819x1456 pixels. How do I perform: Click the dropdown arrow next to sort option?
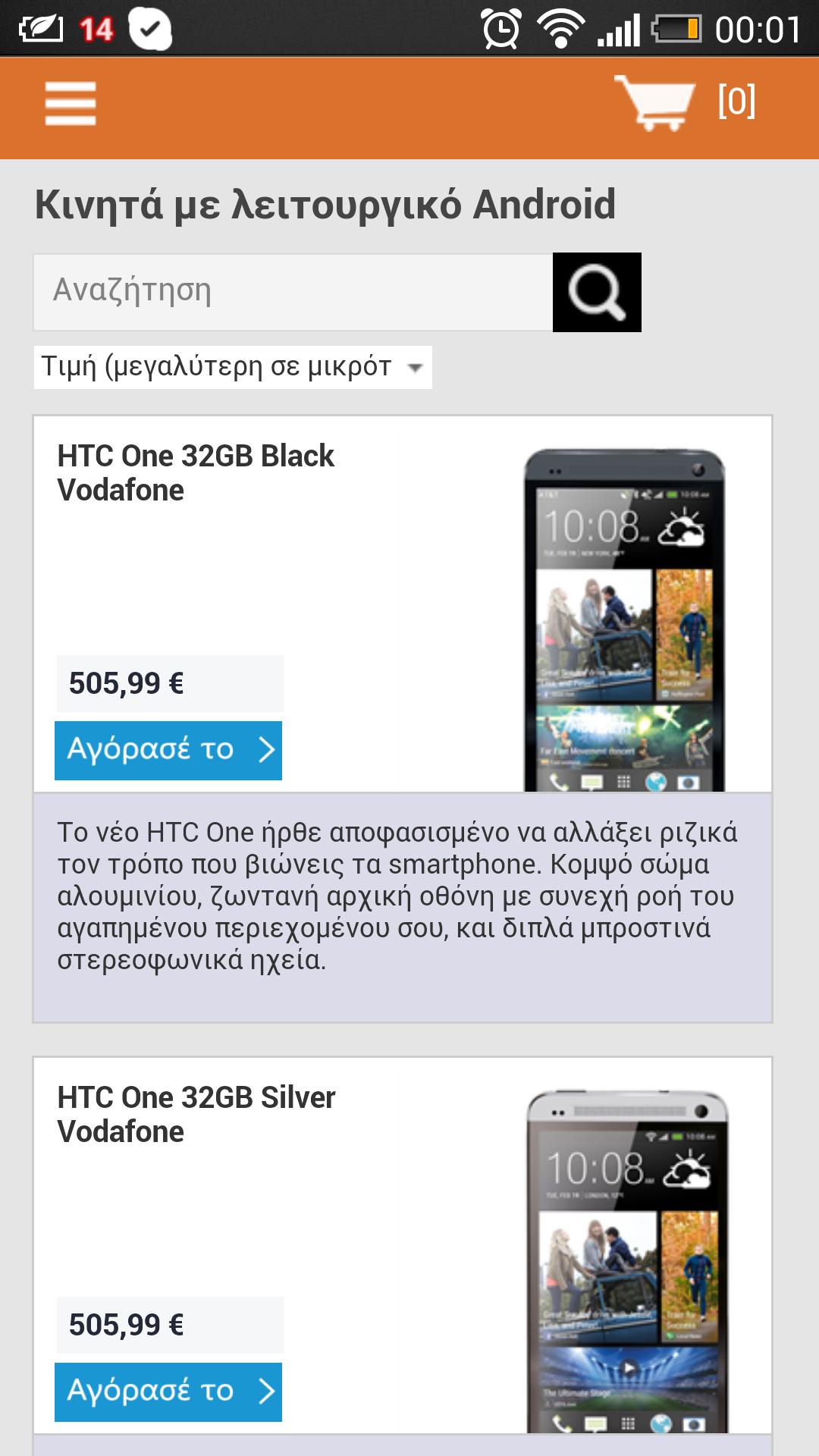[x=413, y=367]
